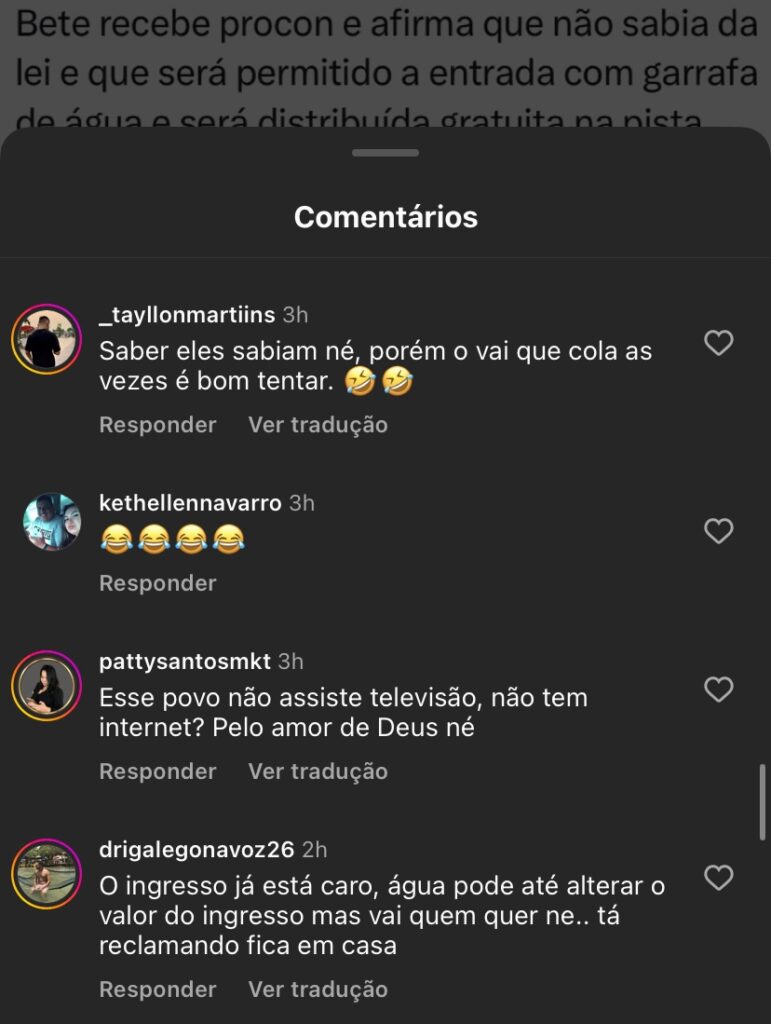Image resolution: width=771 pixels, height=1024 pixels.
Task: Open pattysantosmkt's profile picture
Action: pos(46,685)
